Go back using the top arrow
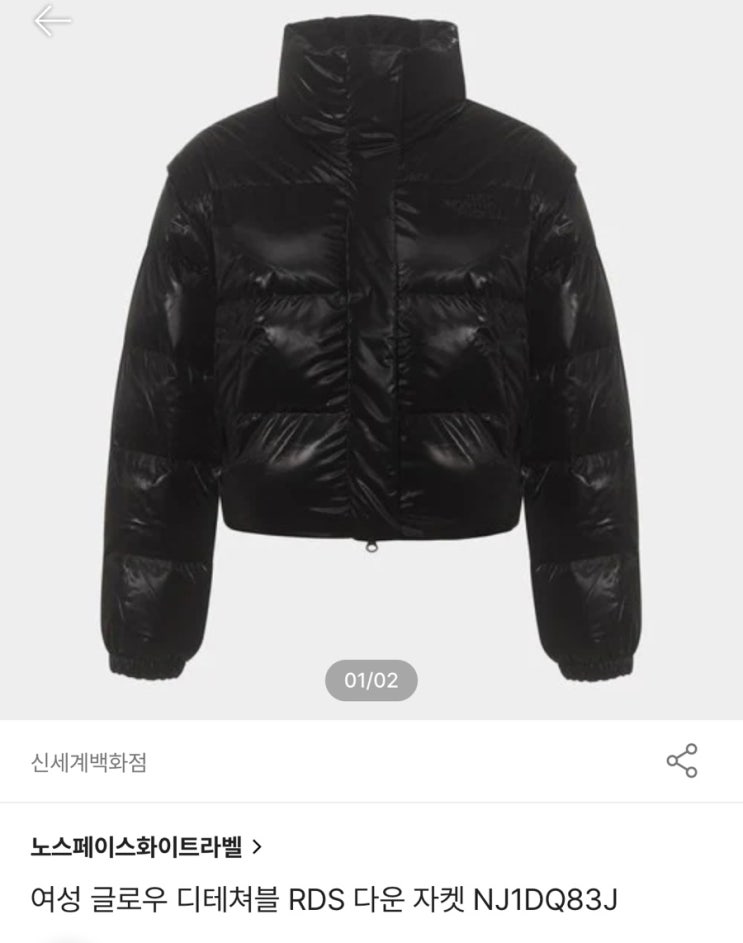This screenshot has width=743, height=943. coord(51,21)
